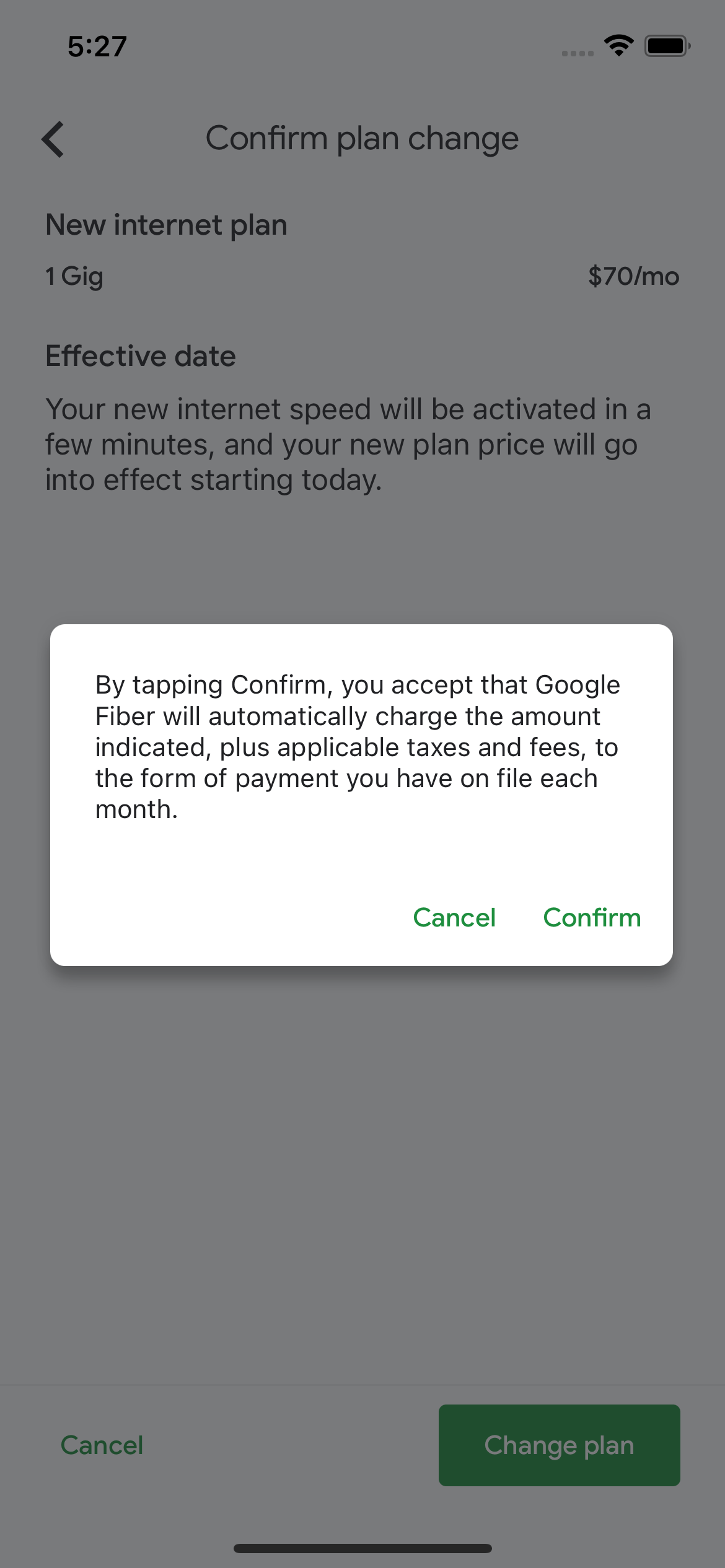Cancel the plan change at screen bottom
The image size is (725, 1568).
[101, 1445]
